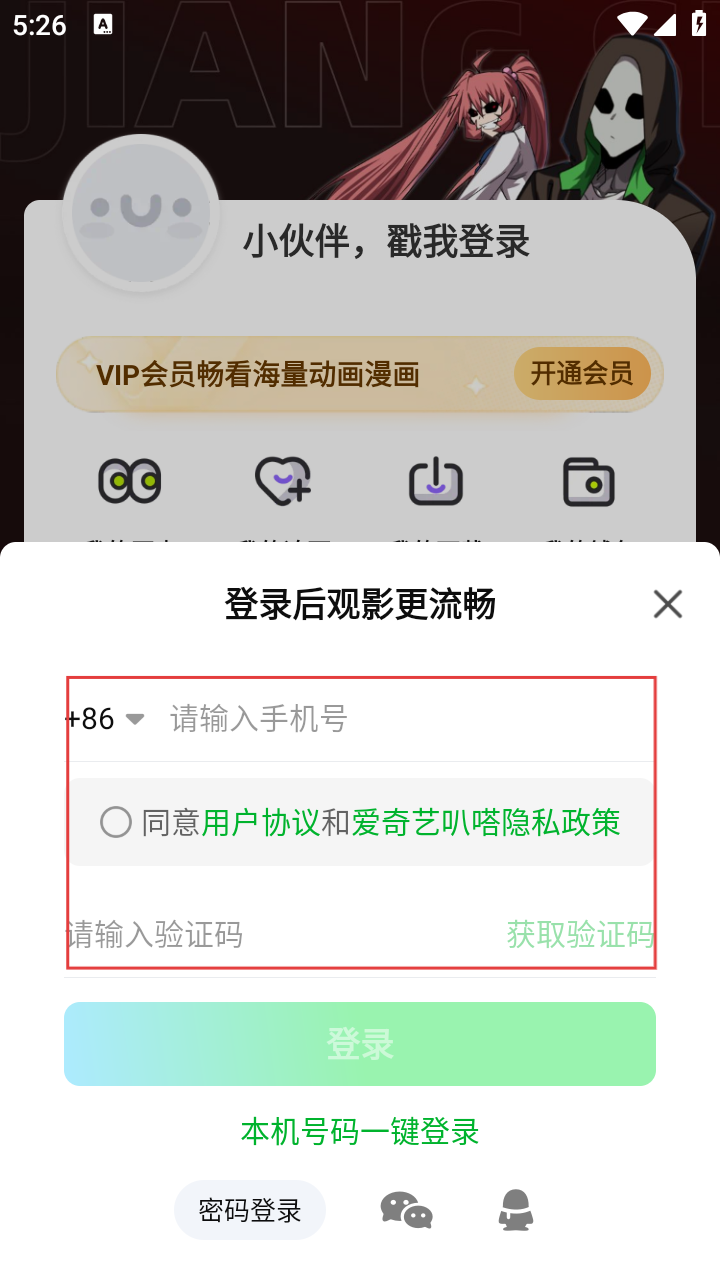The image size is (720, 1280).
Task: Log in with WeChat icon
Action: [406, 1210]
